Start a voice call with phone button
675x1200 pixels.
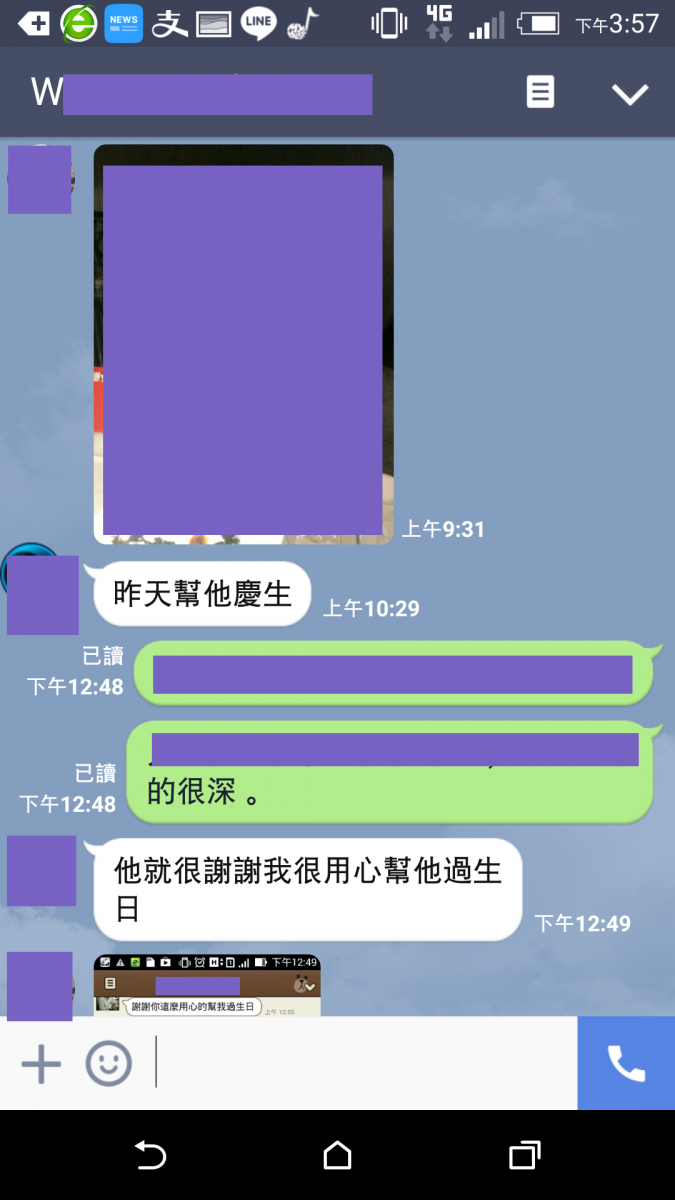[x=626, y=1063]
